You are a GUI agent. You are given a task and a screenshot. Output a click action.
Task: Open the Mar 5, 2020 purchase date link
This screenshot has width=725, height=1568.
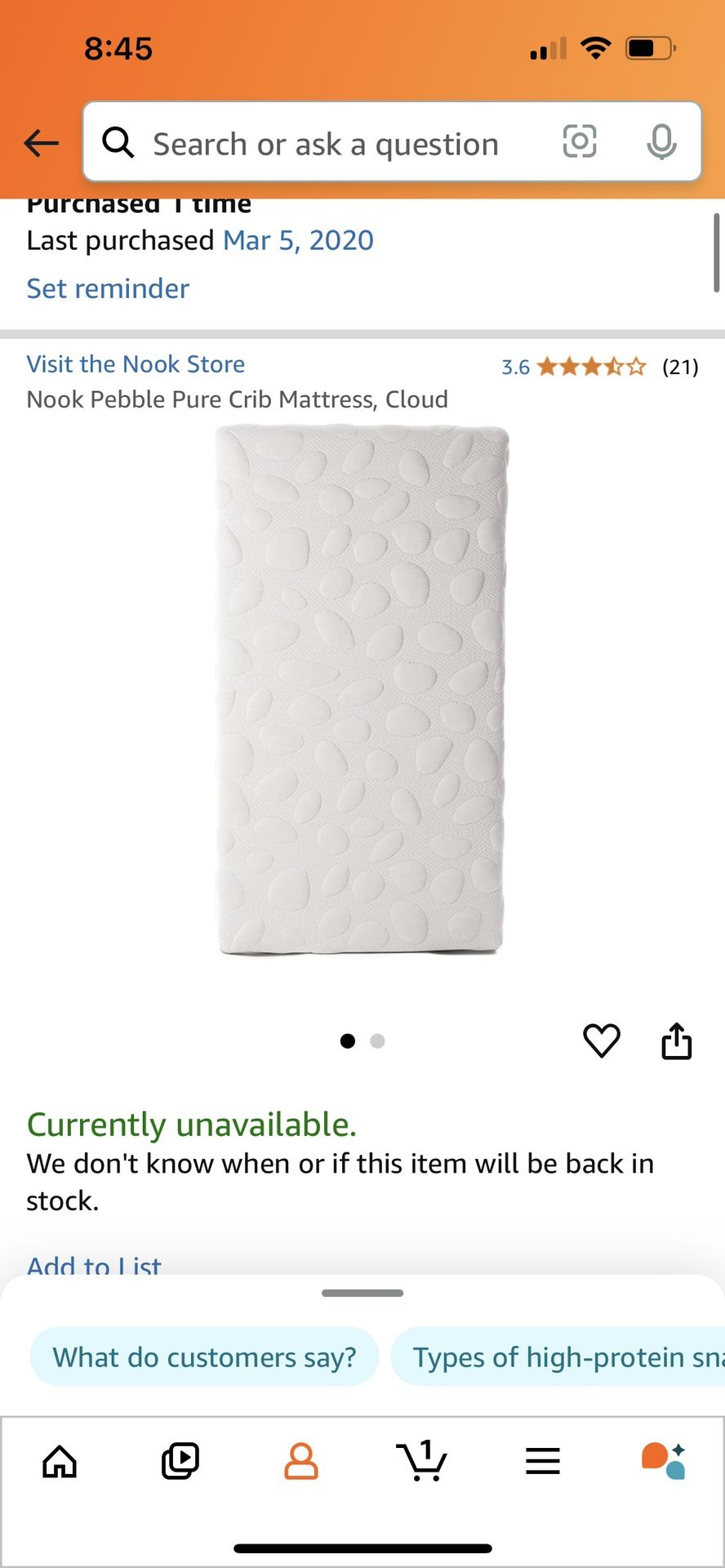pyautogui.click(x=298, y=241)
